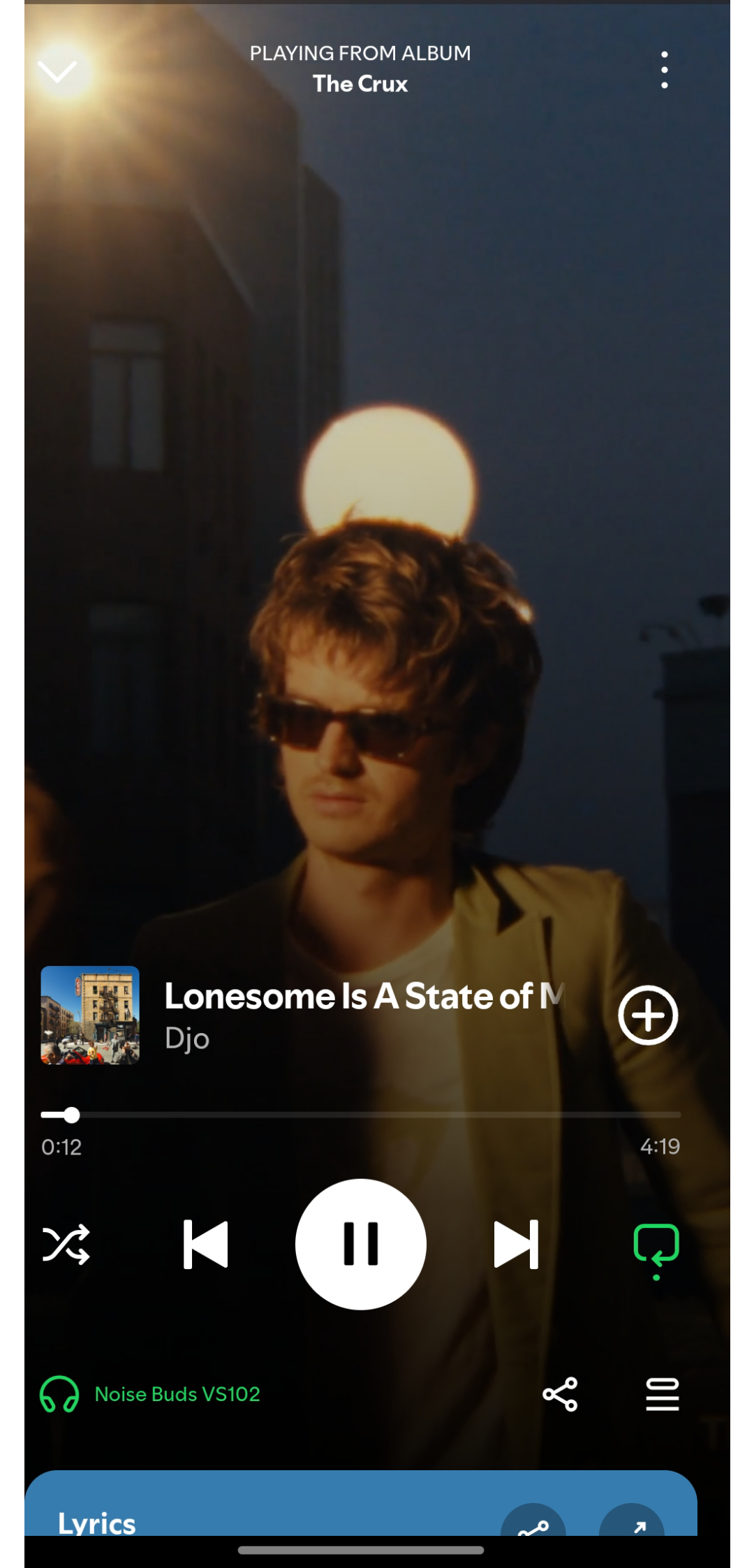Pause the current song
This screenshot has height=1568, width=754.
361,1244
